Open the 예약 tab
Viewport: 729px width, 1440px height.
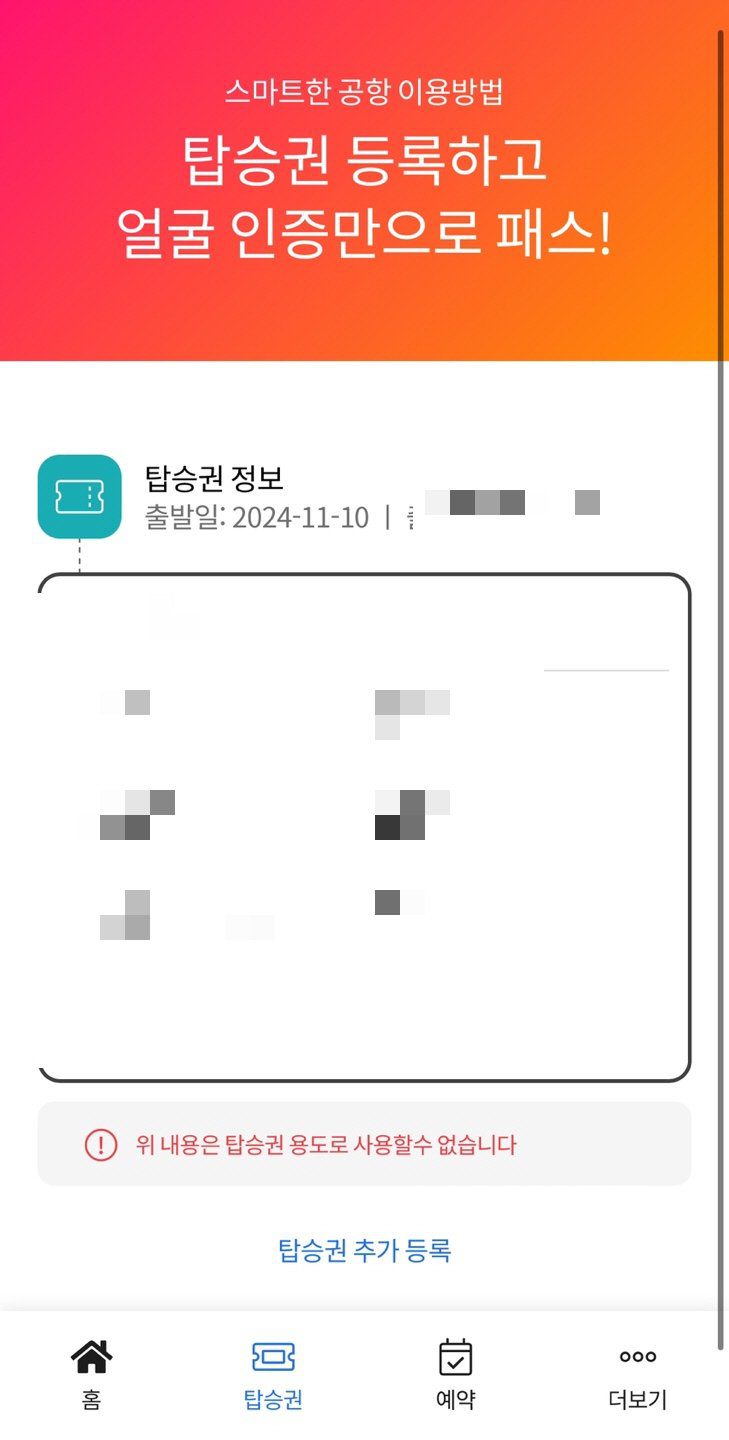tap(455, 1374)
